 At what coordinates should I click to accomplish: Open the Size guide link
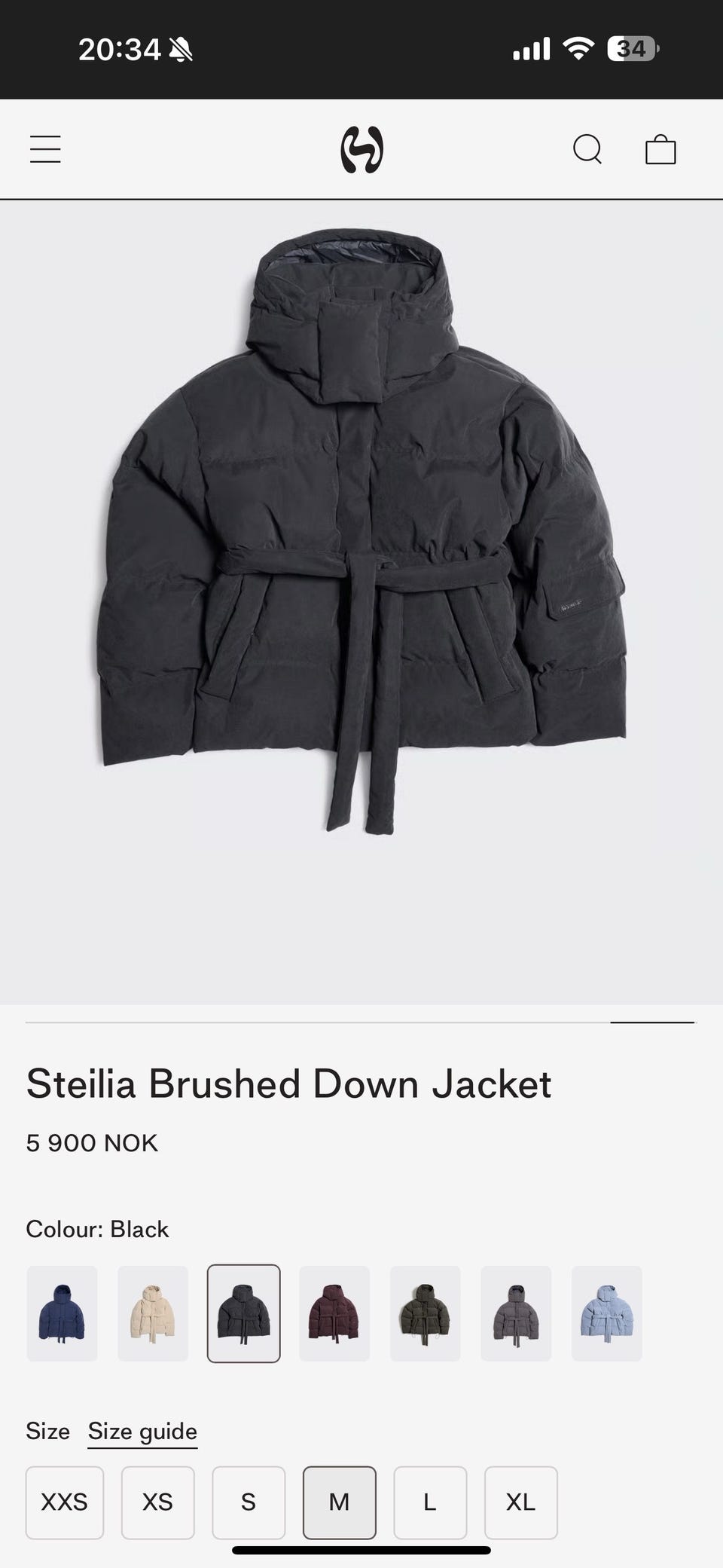pos(142,1432)
